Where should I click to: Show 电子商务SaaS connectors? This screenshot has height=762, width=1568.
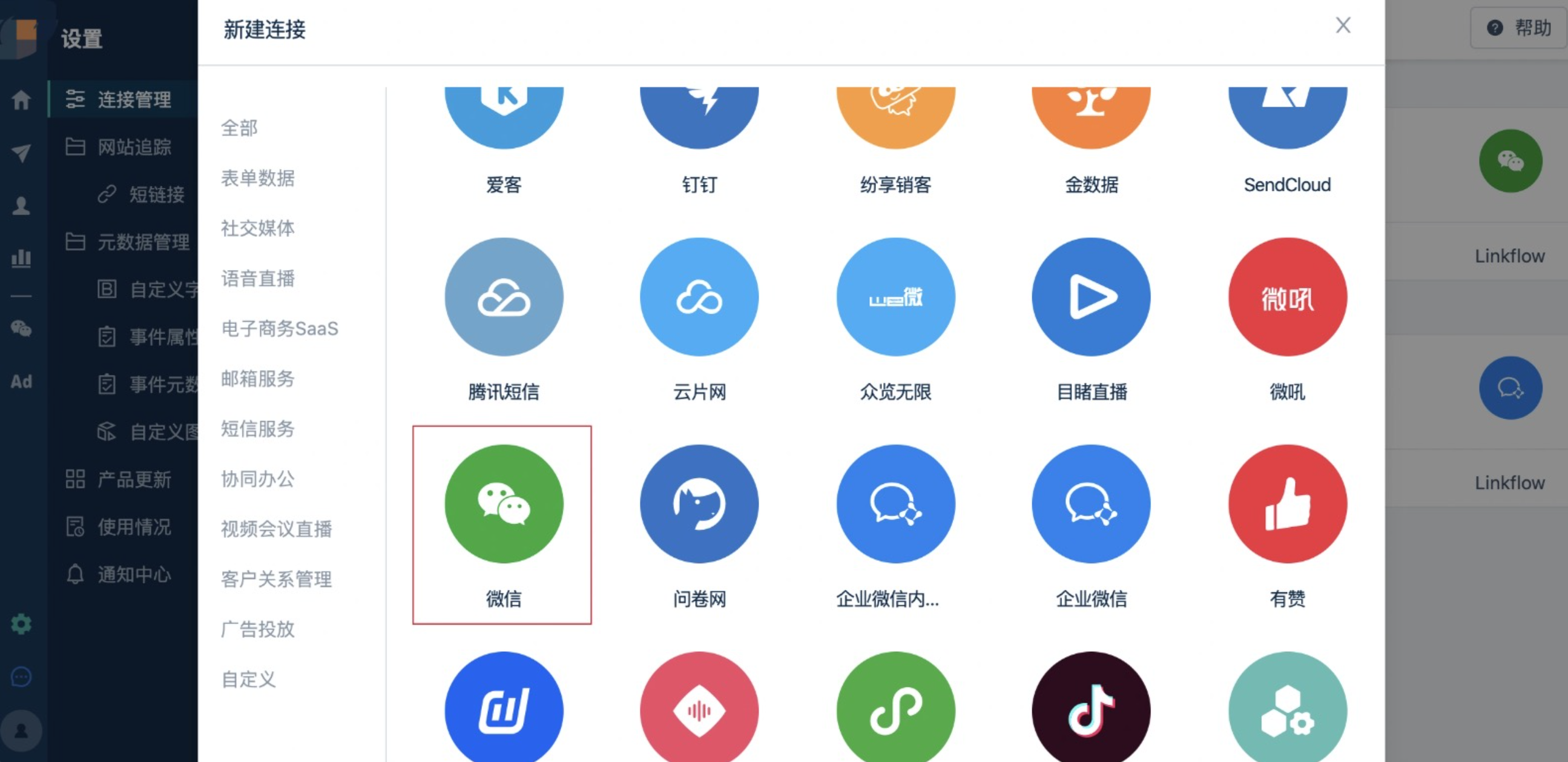[279, 329]
